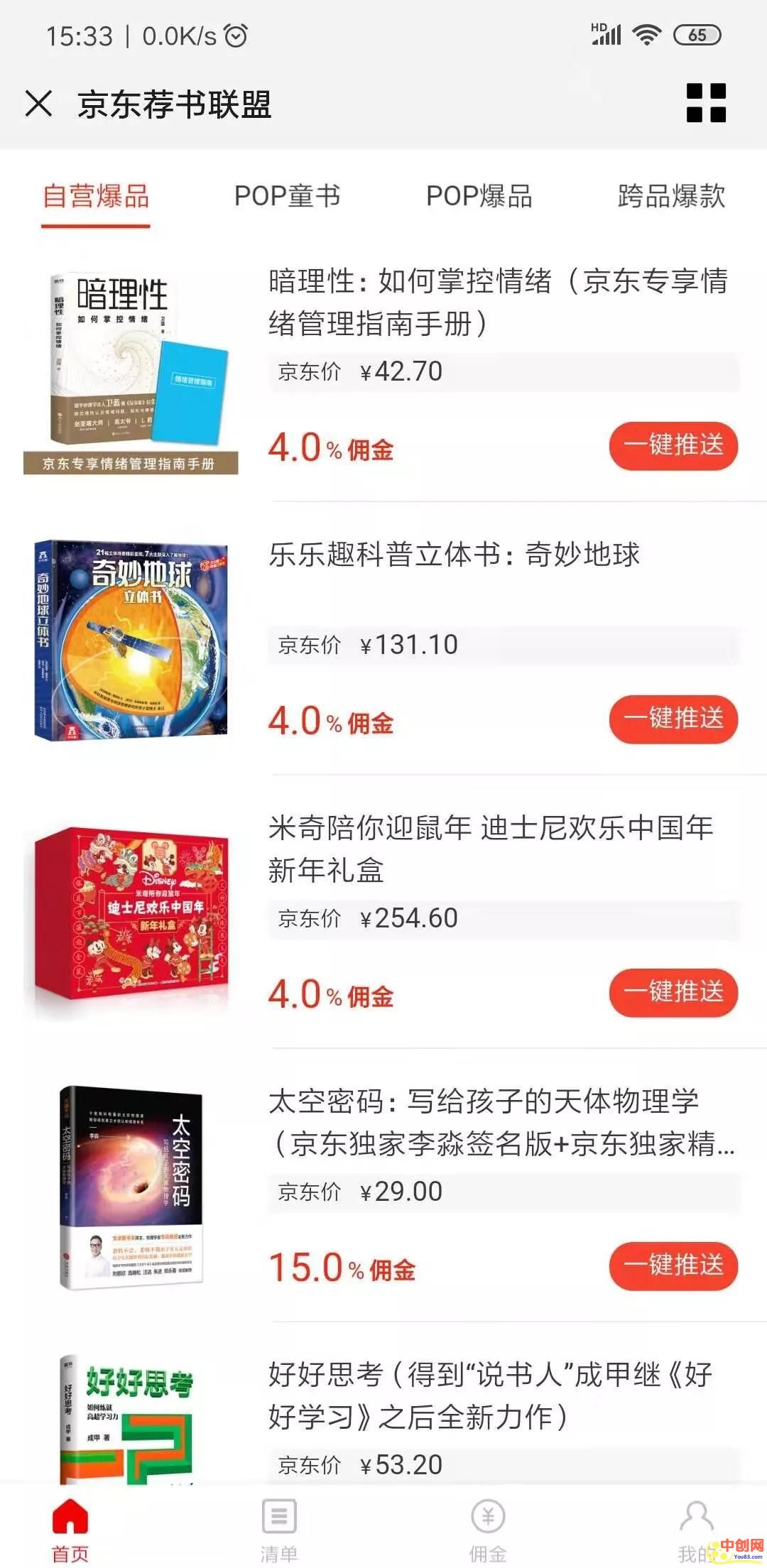Select the 自营爆品 tab
The image size is (767, 1568).
tap(96, 197)
